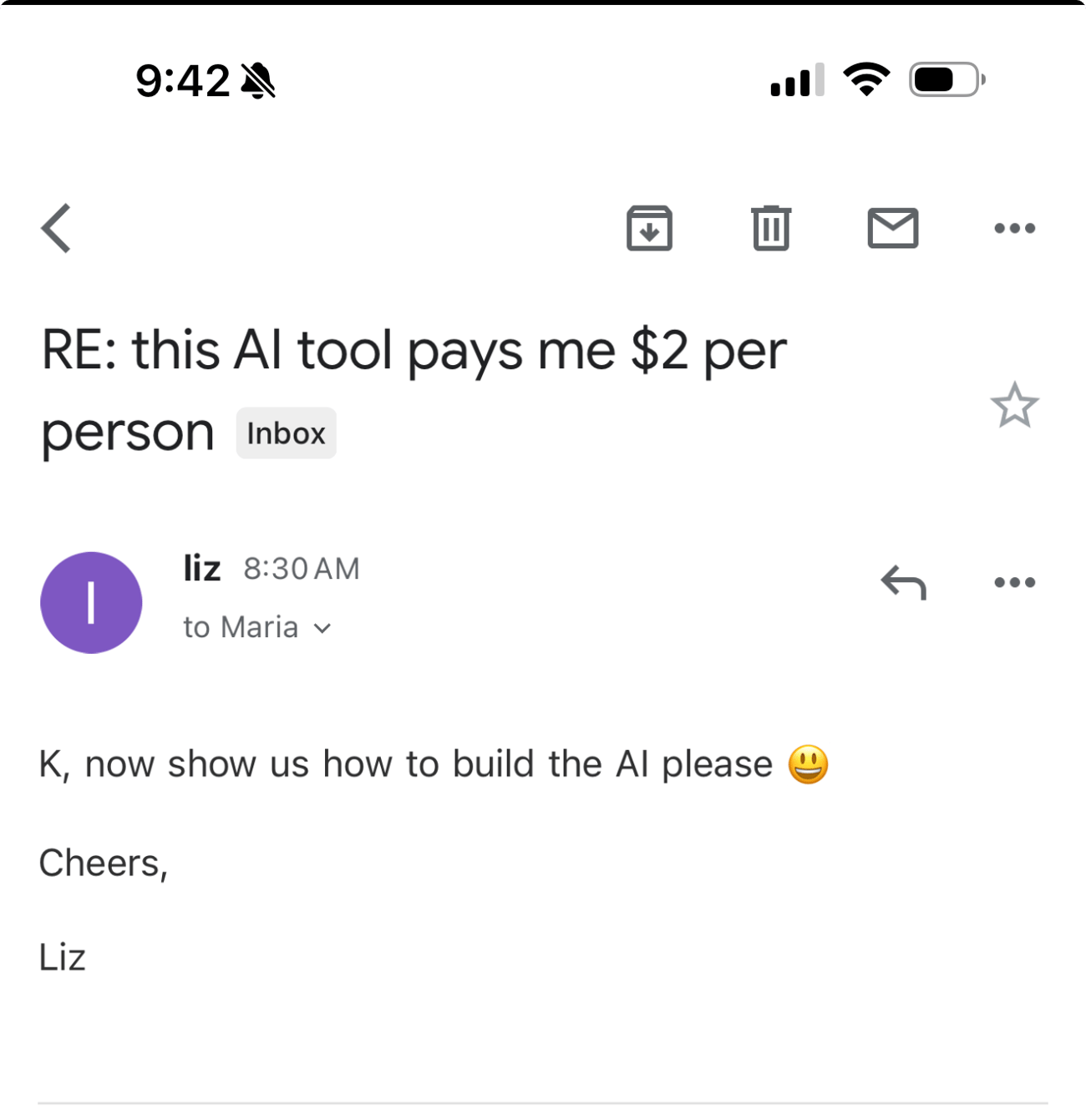
Task: Star this email conversation
Action: pyautogui.click(x=1014, y=406)
